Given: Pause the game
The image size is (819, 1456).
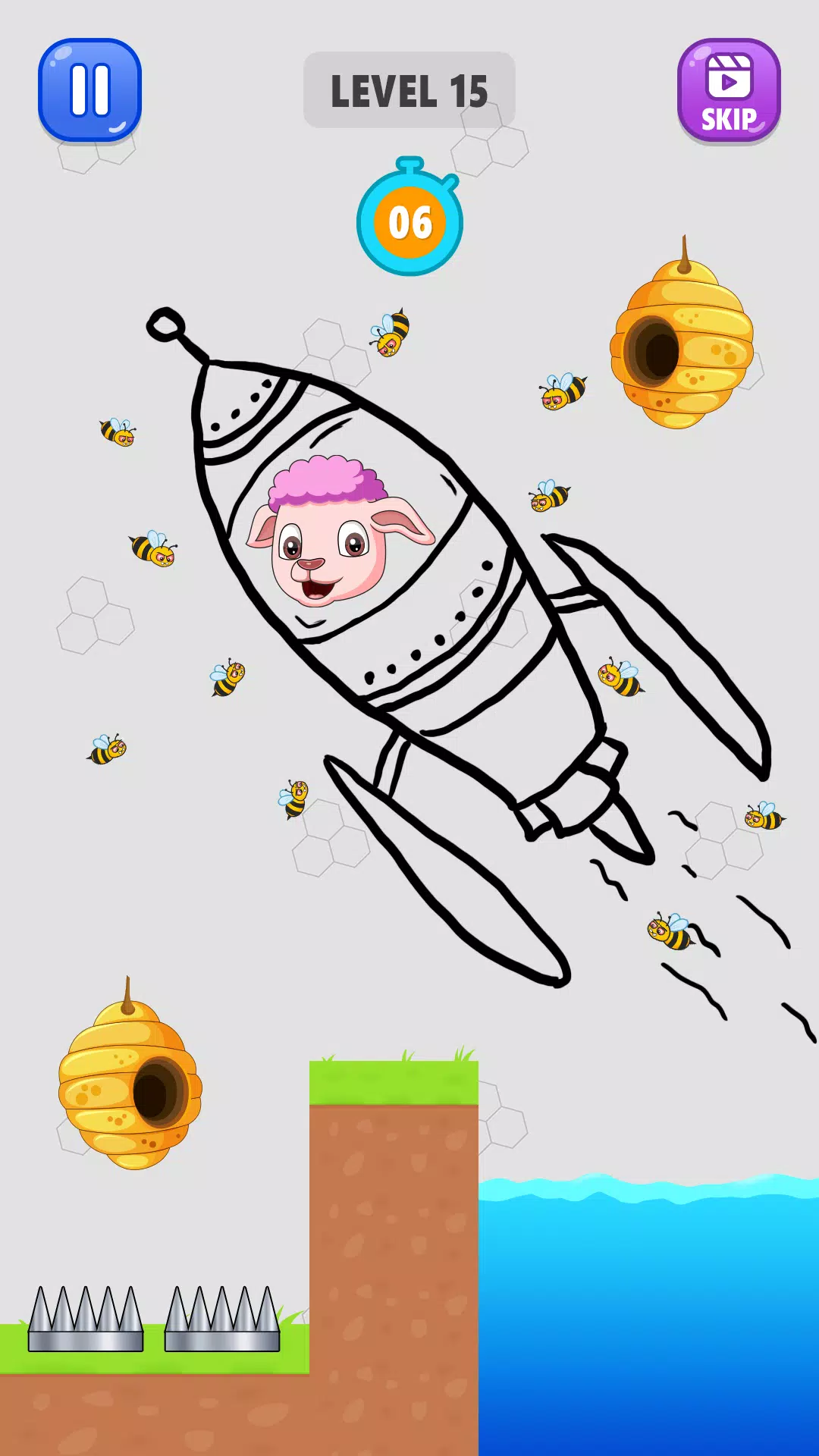Looking at the screenshot, I should [89, 89].
